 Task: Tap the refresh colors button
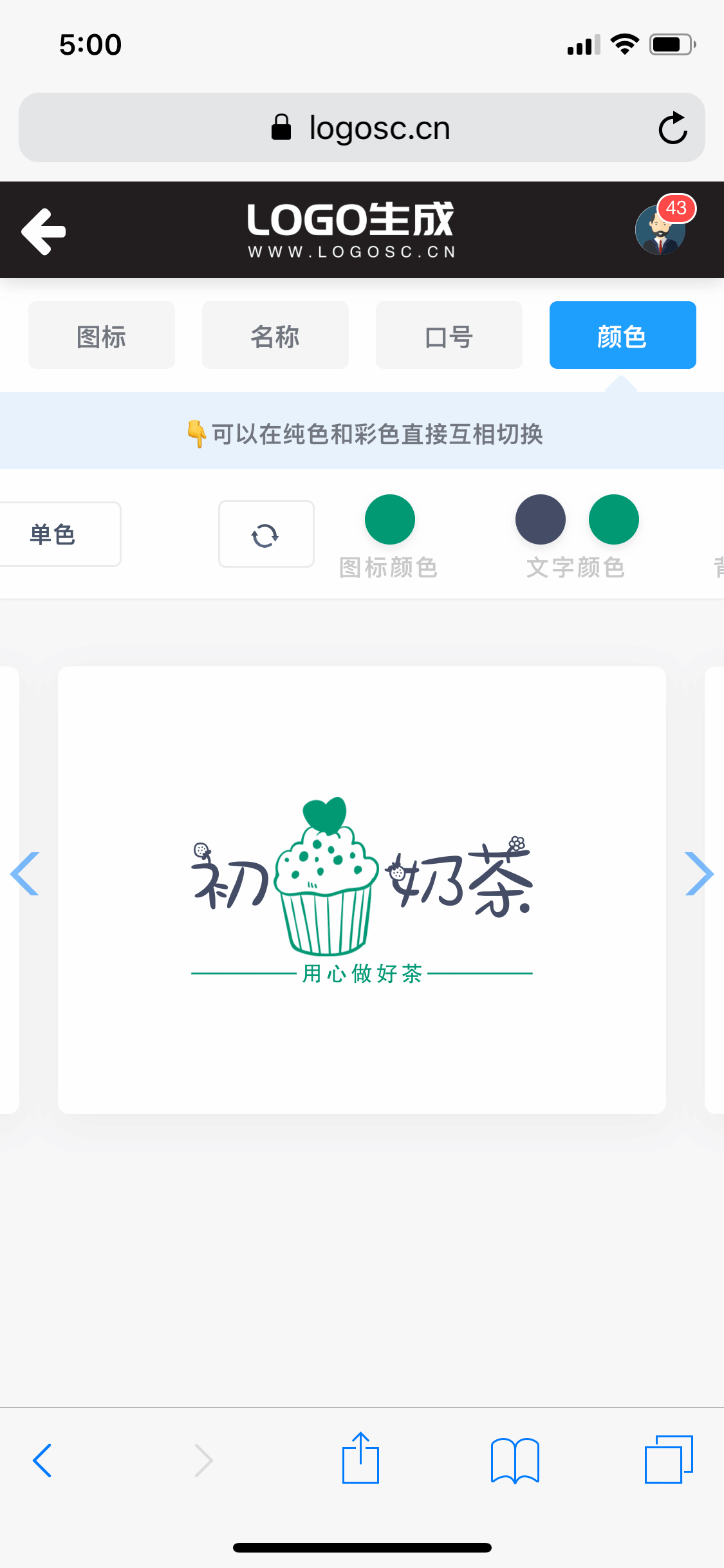(266, 534)
